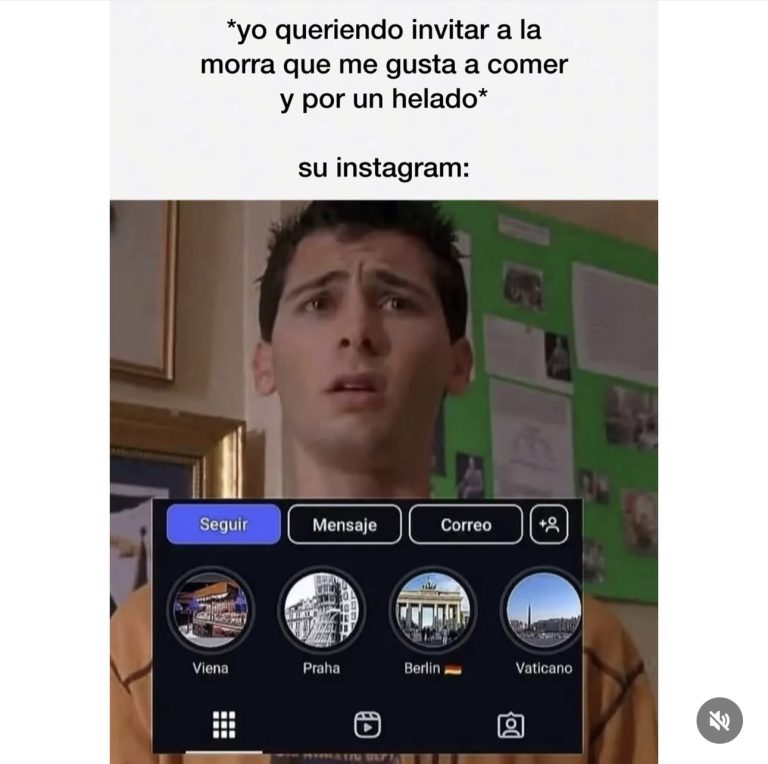Unmute the video's sound

719,720
